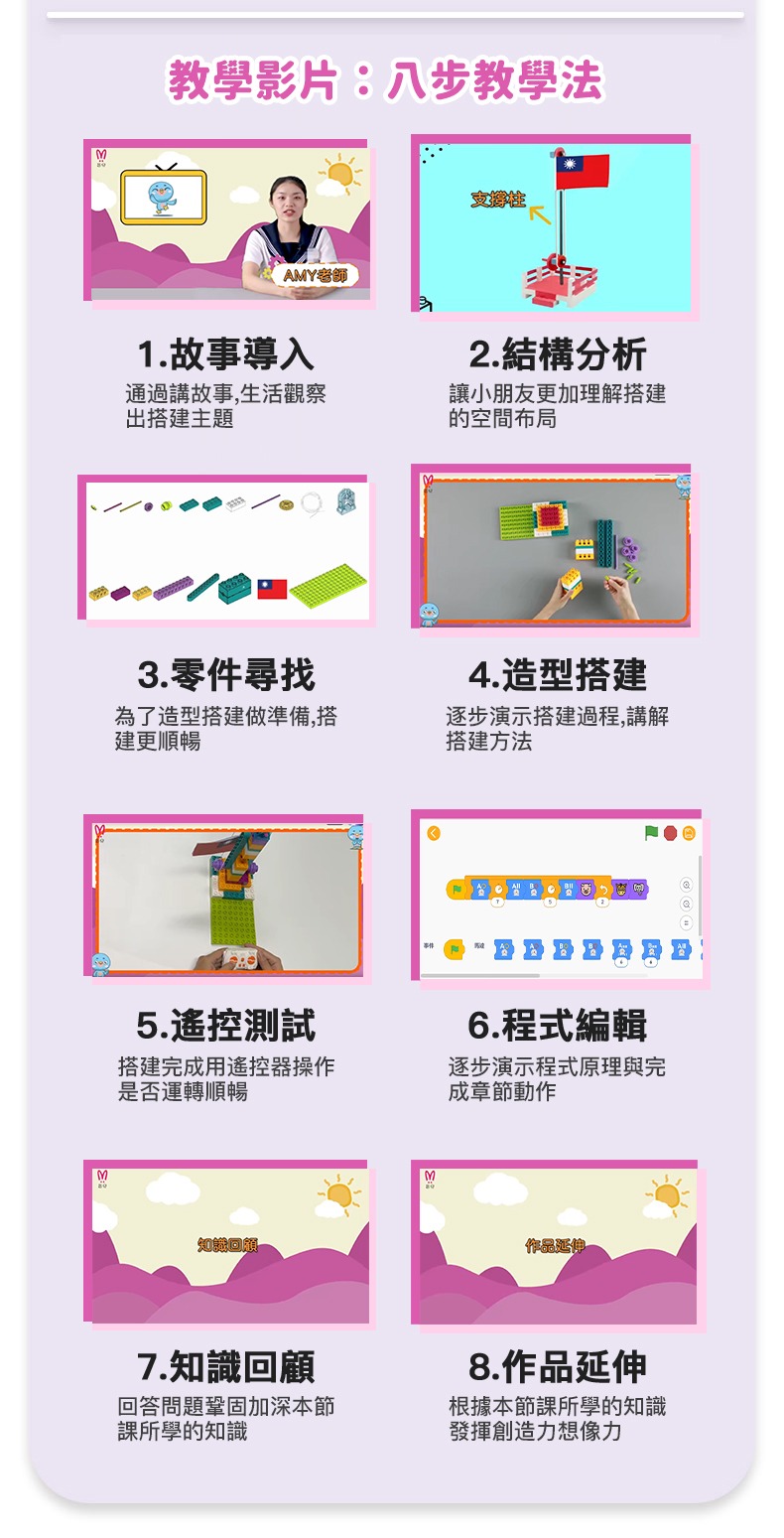Screen dimensions: 784x1538
Task: Click the green flag event block
Action: [x=457, y=889]
